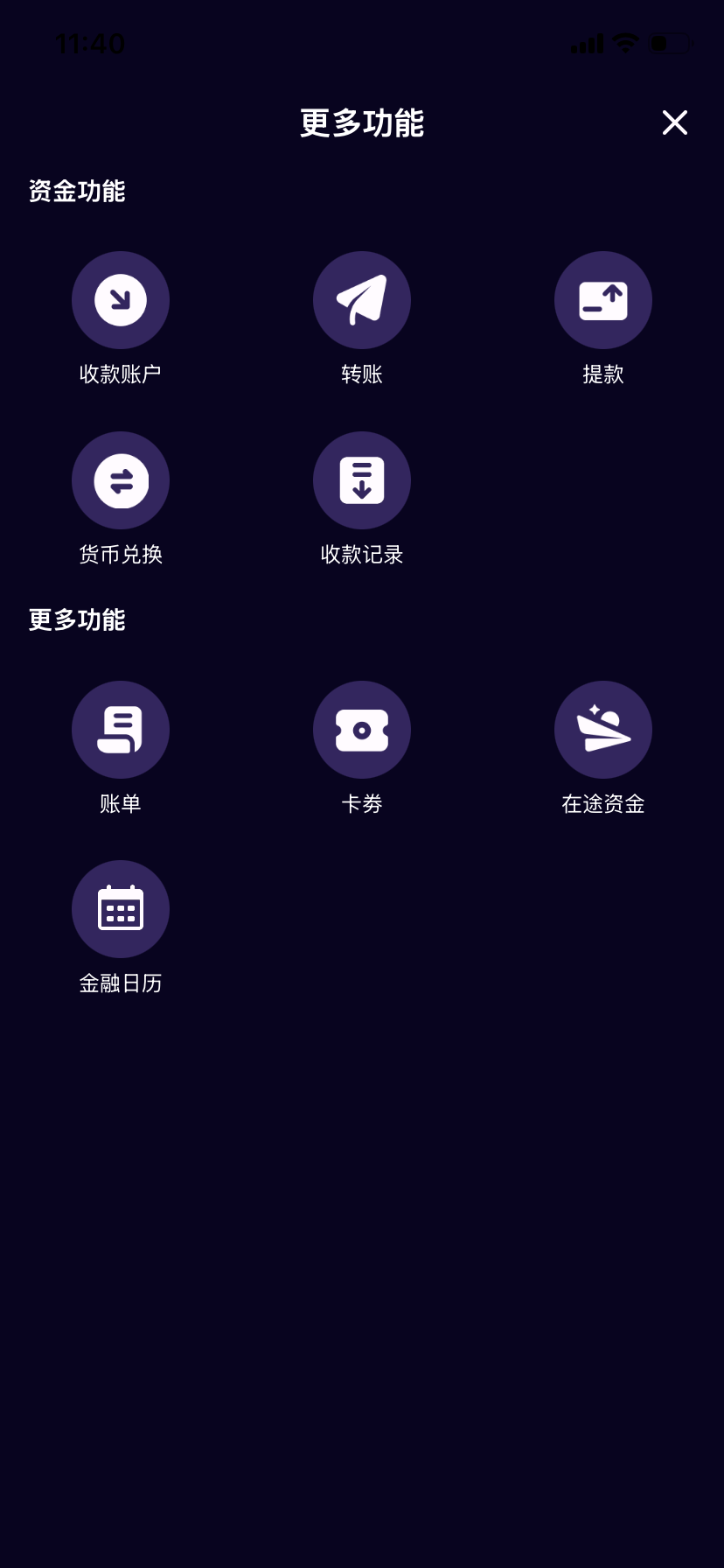Tap the withdrawal icon with upward arrow
The height and width of the screenshot is (1568, 724).
point(602,299)
